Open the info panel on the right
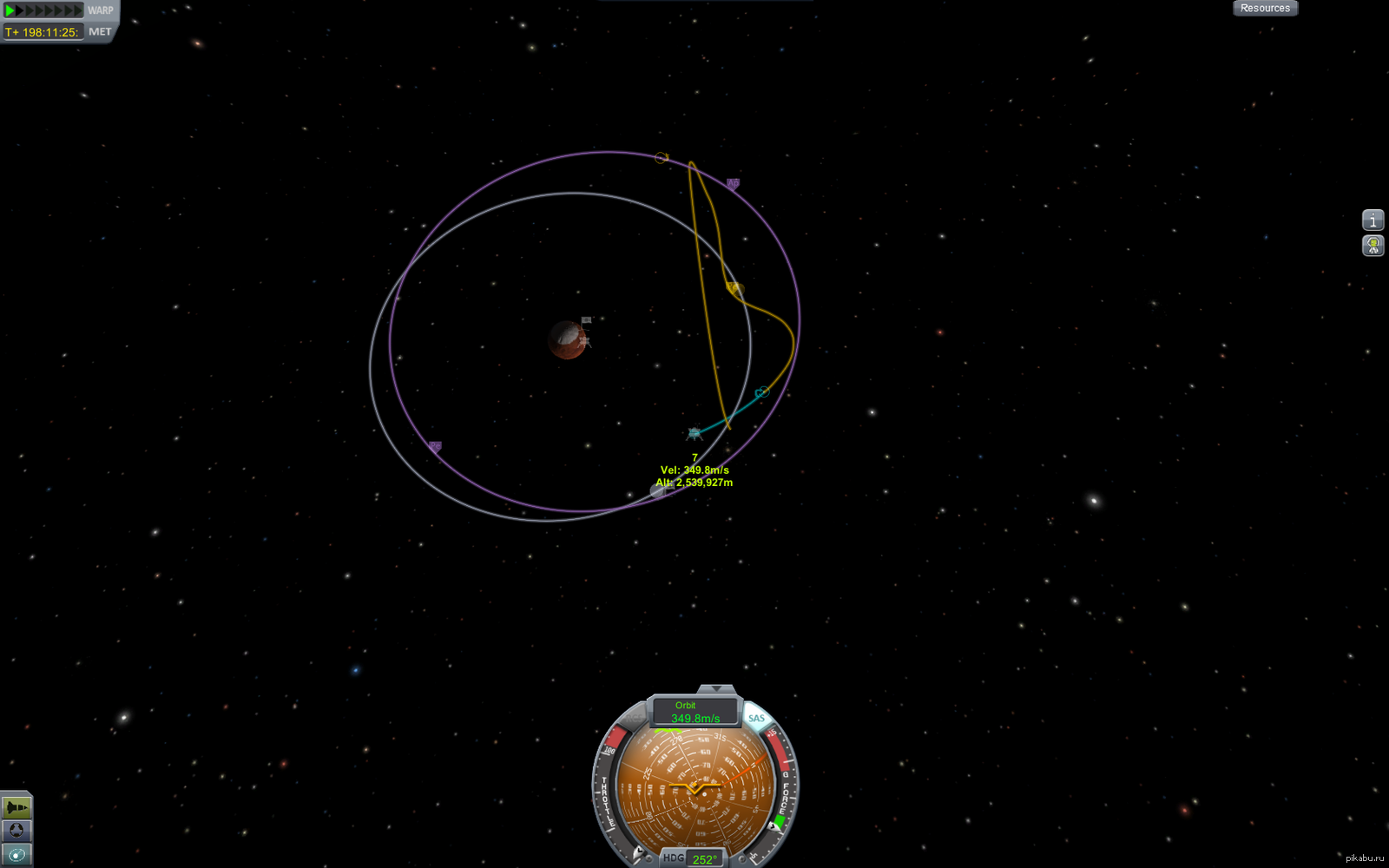 (x=1373, y=220)
